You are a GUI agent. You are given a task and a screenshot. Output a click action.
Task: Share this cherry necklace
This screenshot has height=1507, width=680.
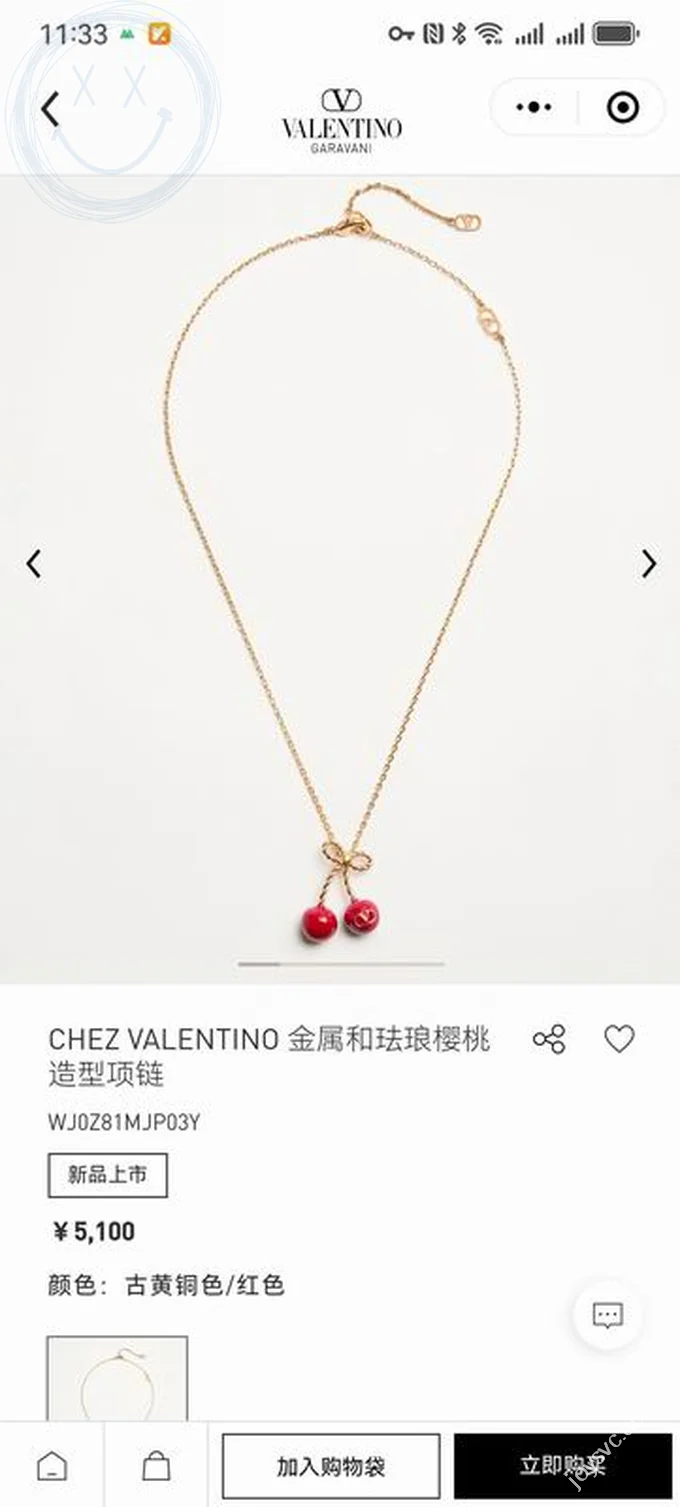(x=549, y=1040)
